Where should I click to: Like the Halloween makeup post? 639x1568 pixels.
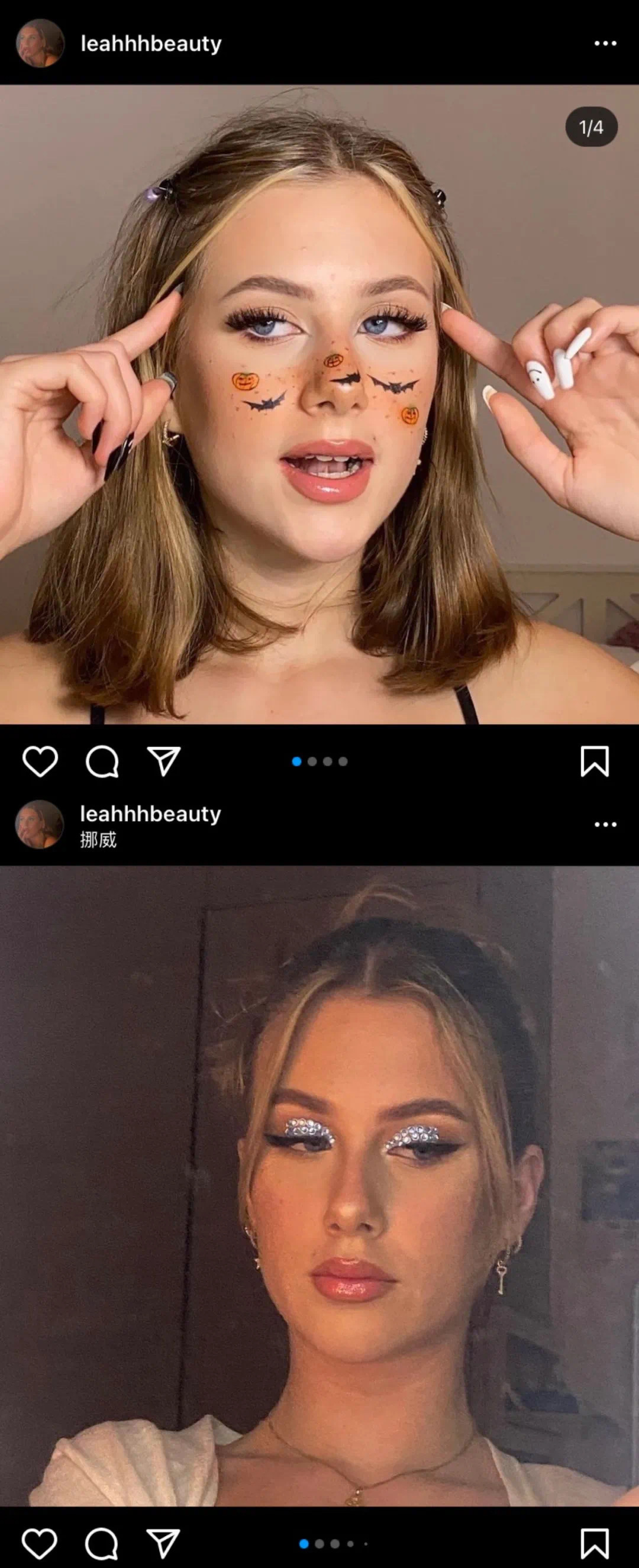tap(40, 761)
